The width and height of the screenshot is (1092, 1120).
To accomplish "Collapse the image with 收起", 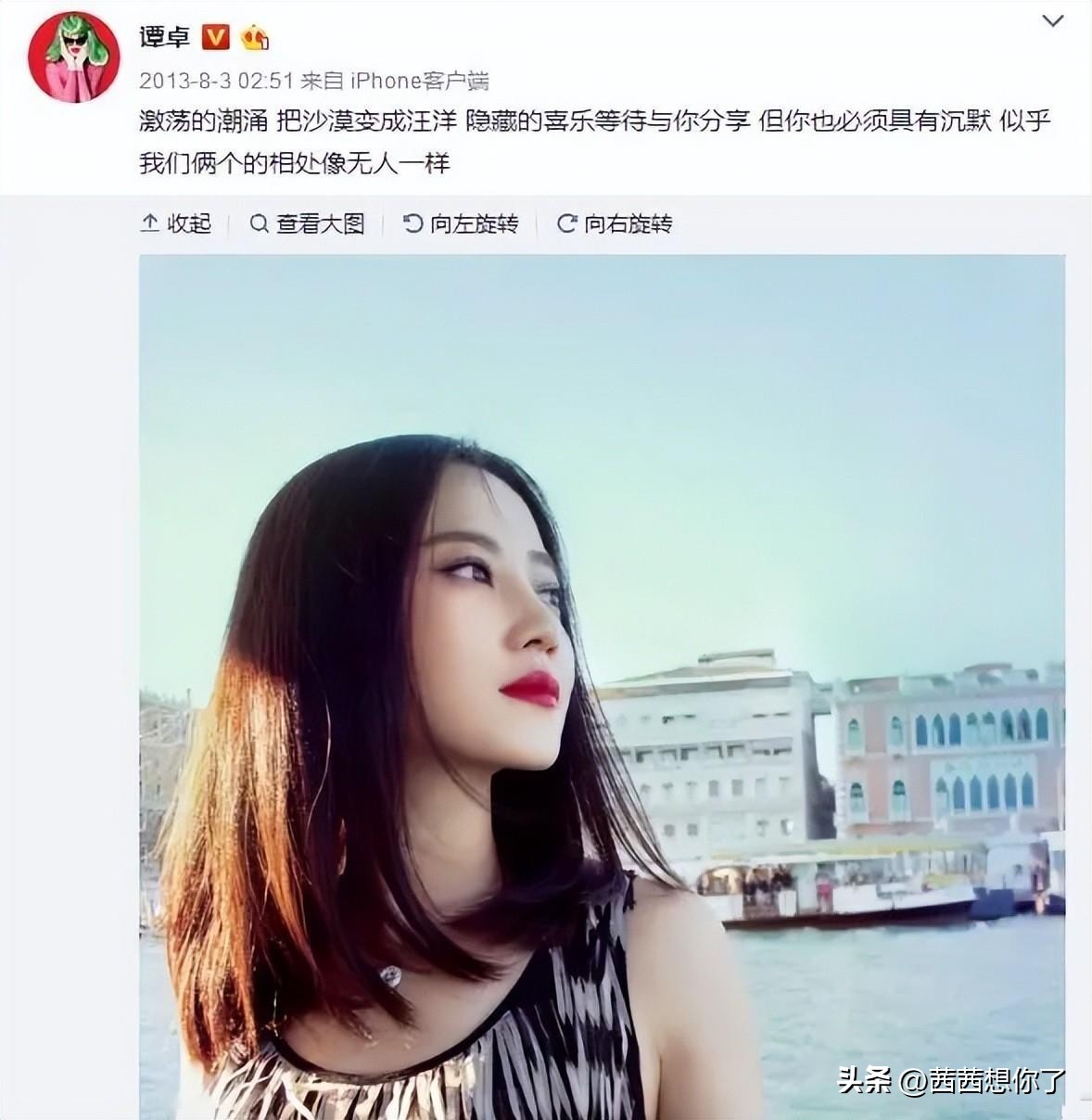I will pos(176,223).
